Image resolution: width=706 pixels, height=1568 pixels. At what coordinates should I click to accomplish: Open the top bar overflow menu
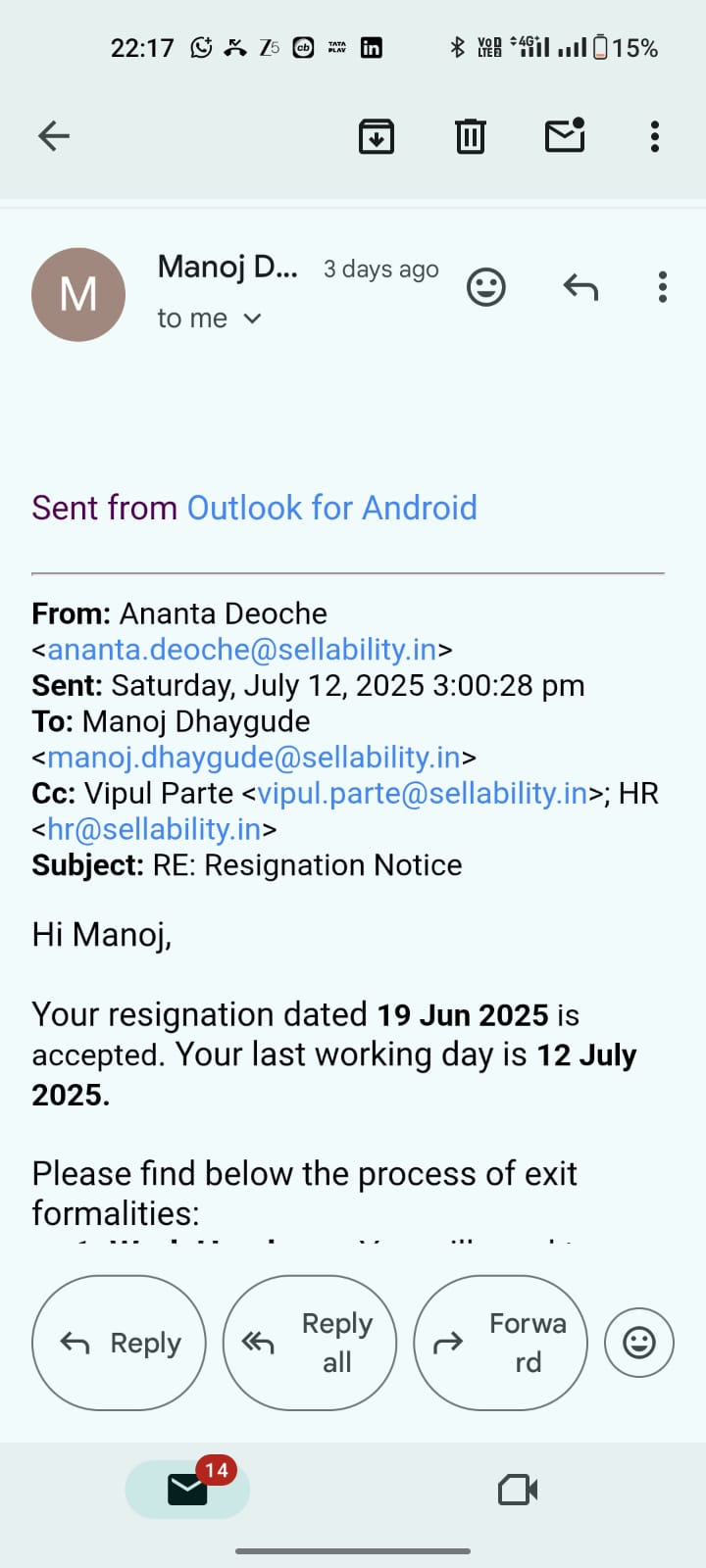coord(655,136)
